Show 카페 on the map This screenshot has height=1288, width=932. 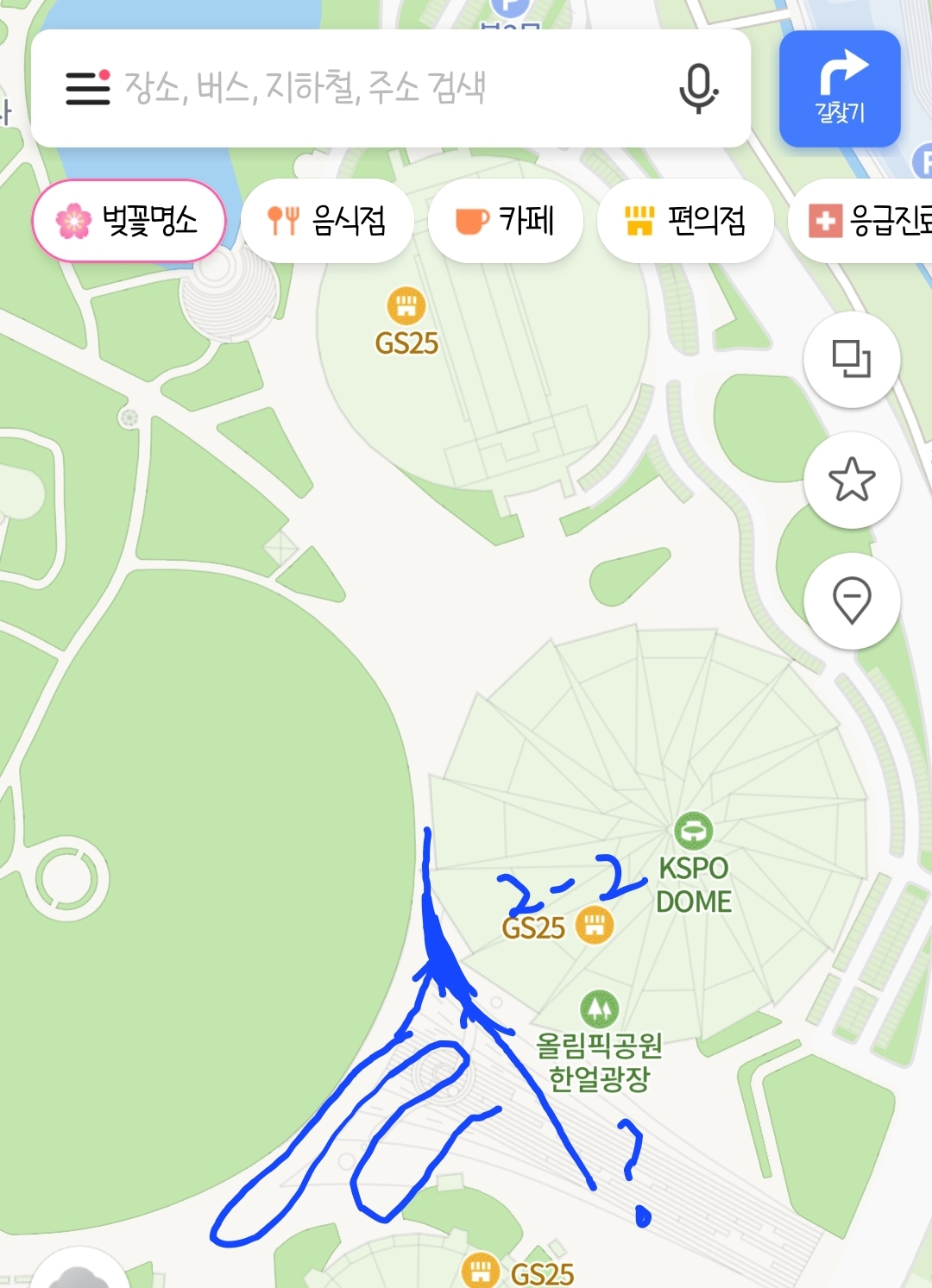click(x=505, y=221)
